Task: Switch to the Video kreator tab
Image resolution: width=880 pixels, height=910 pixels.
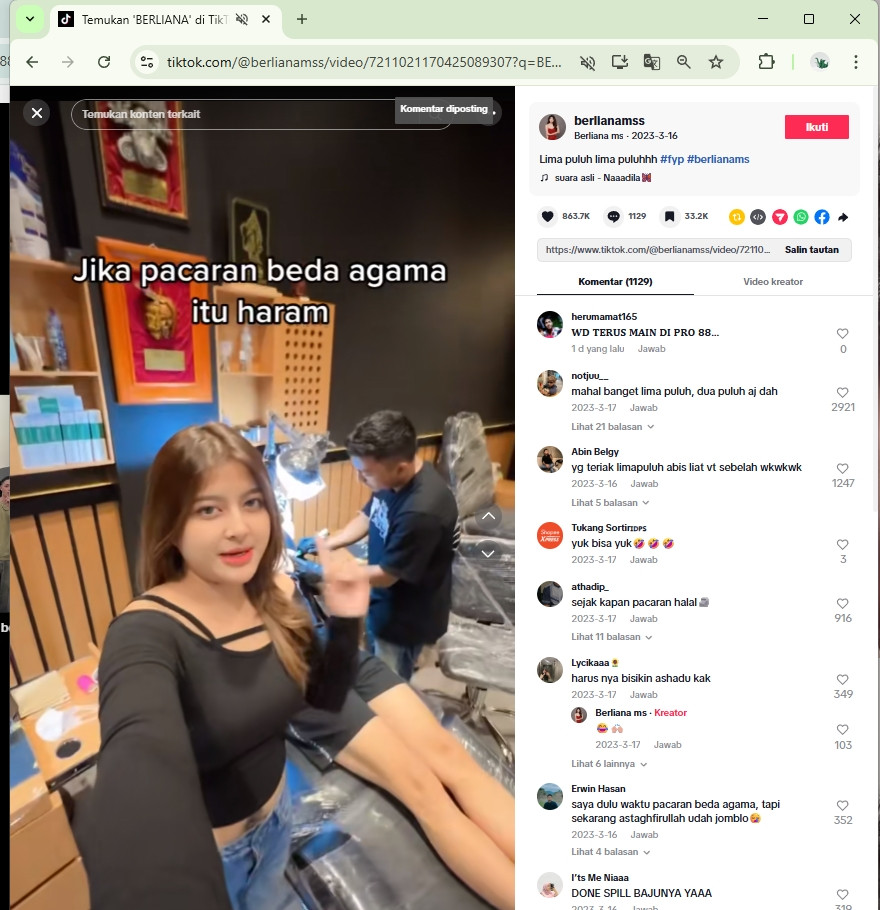Action: tap(773, 281)
